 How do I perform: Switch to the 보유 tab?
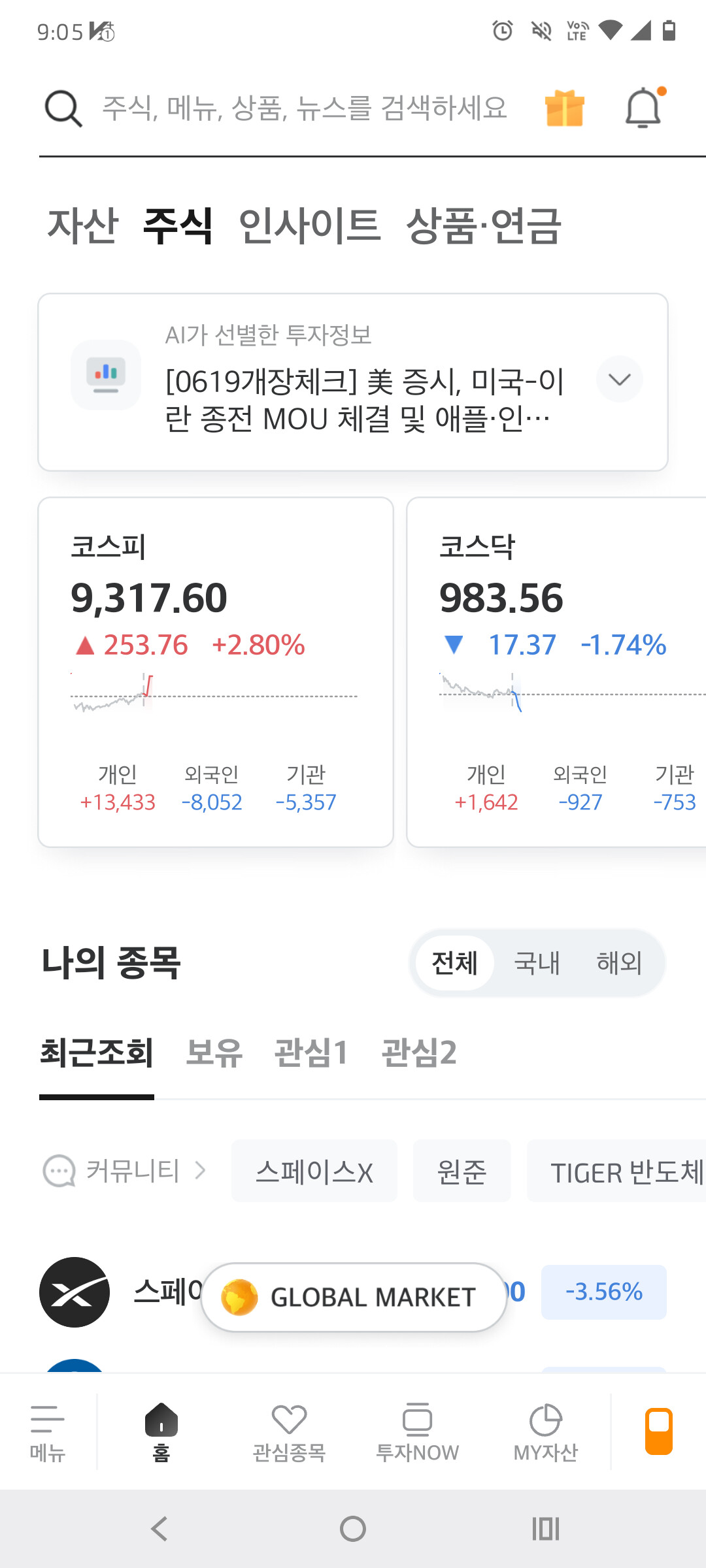(x=214, y=1053)
